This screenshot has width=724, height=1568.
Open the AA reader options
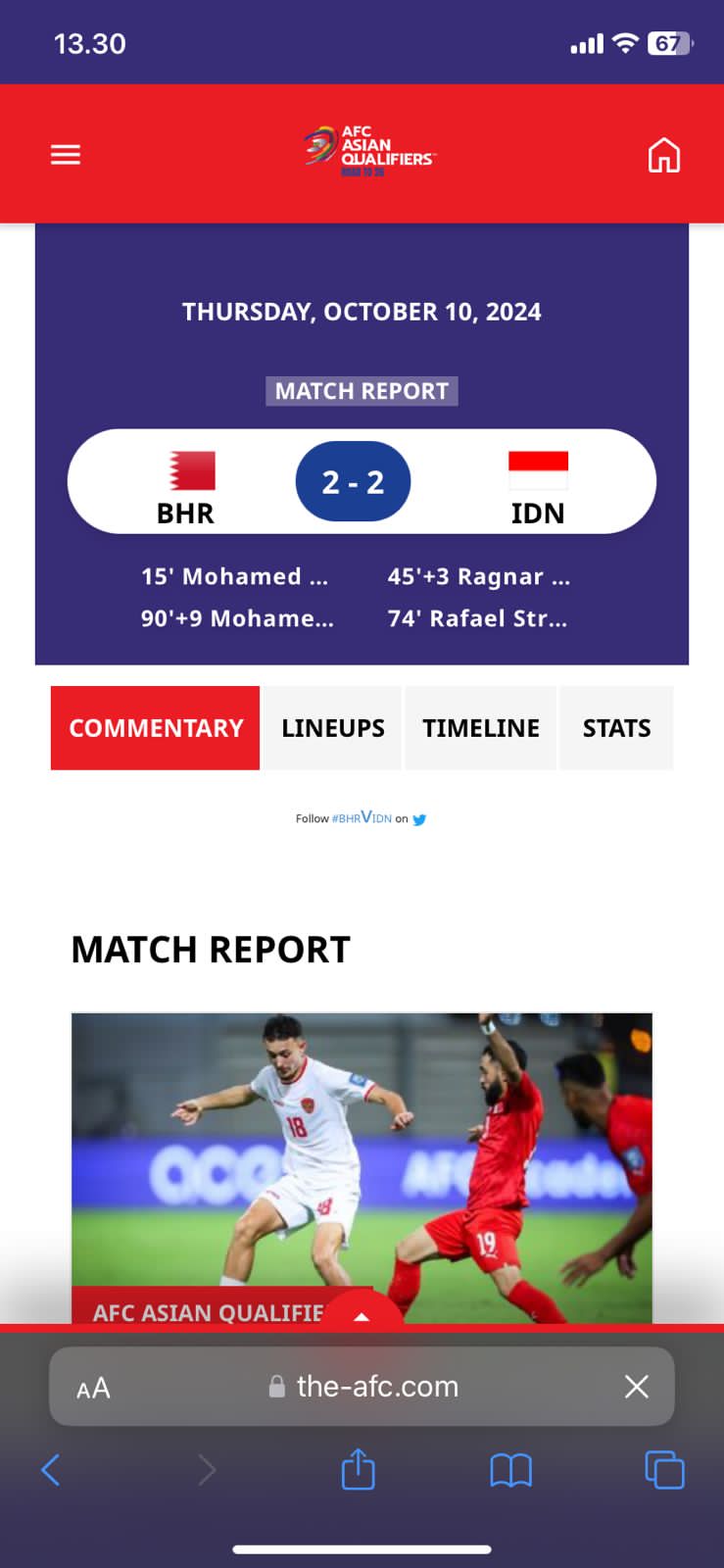pos(94,1388)
